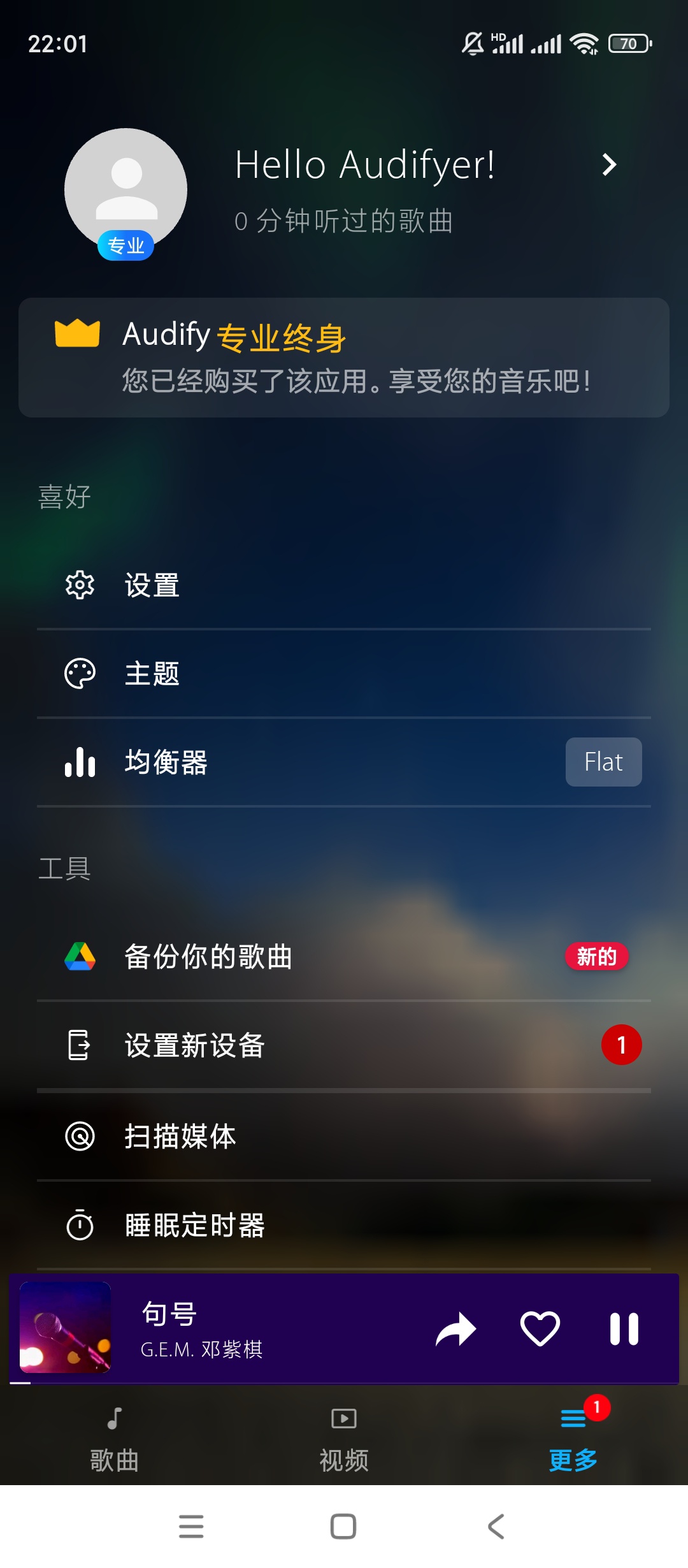Screen dimensions: 688x1568
Task: Open 设置新设备 row
Action: click(x=344, y=1045)
